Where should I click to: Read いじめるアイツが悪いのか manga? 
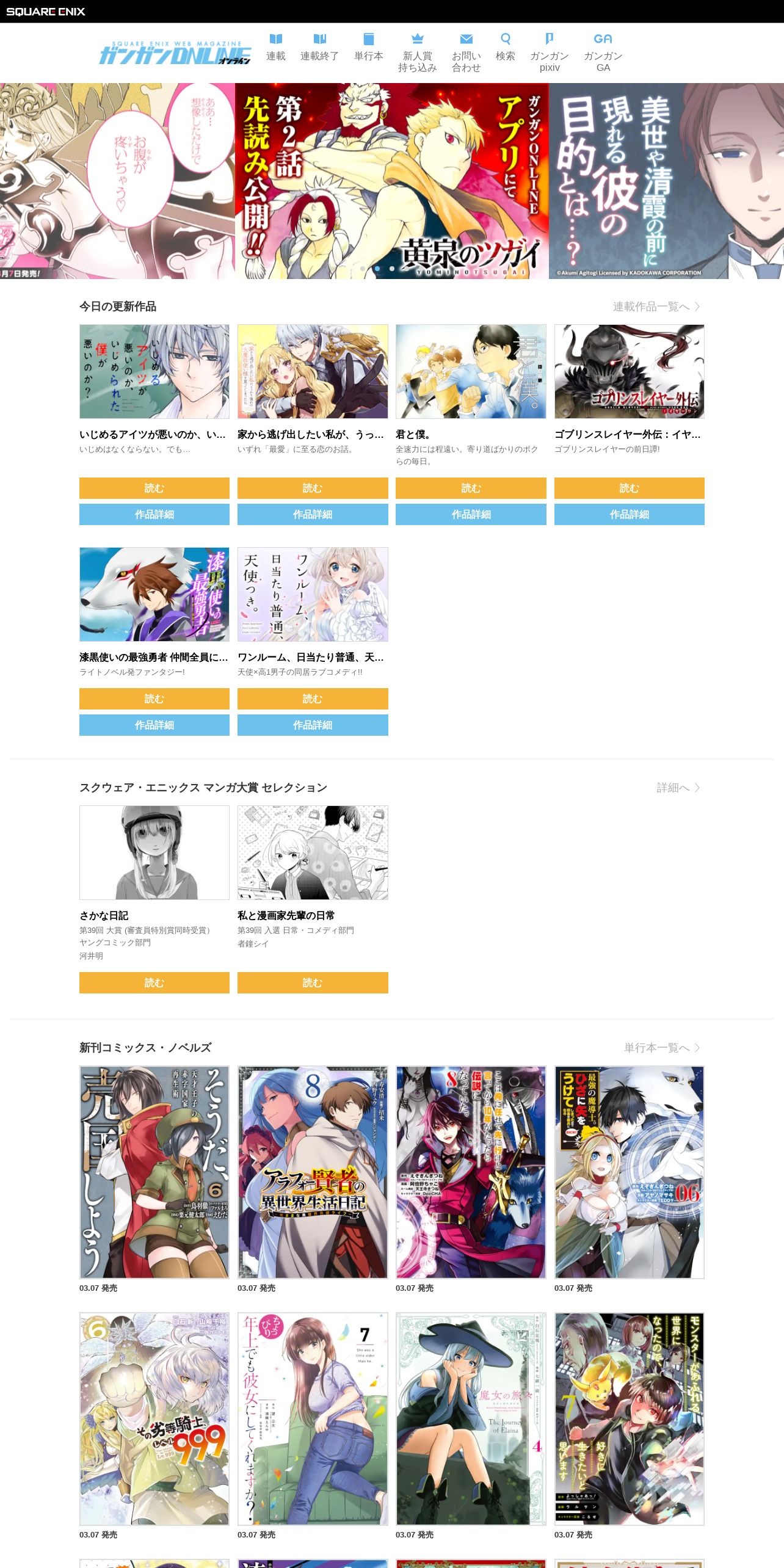coord(154,488)
